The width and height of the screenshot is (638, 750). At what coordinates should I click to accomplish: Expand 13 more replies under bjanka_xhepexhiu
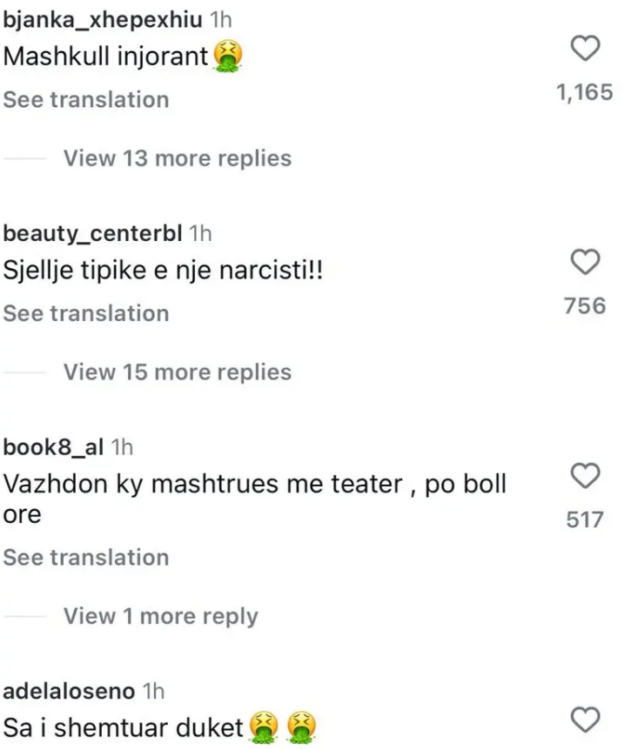tap(177, 158)
